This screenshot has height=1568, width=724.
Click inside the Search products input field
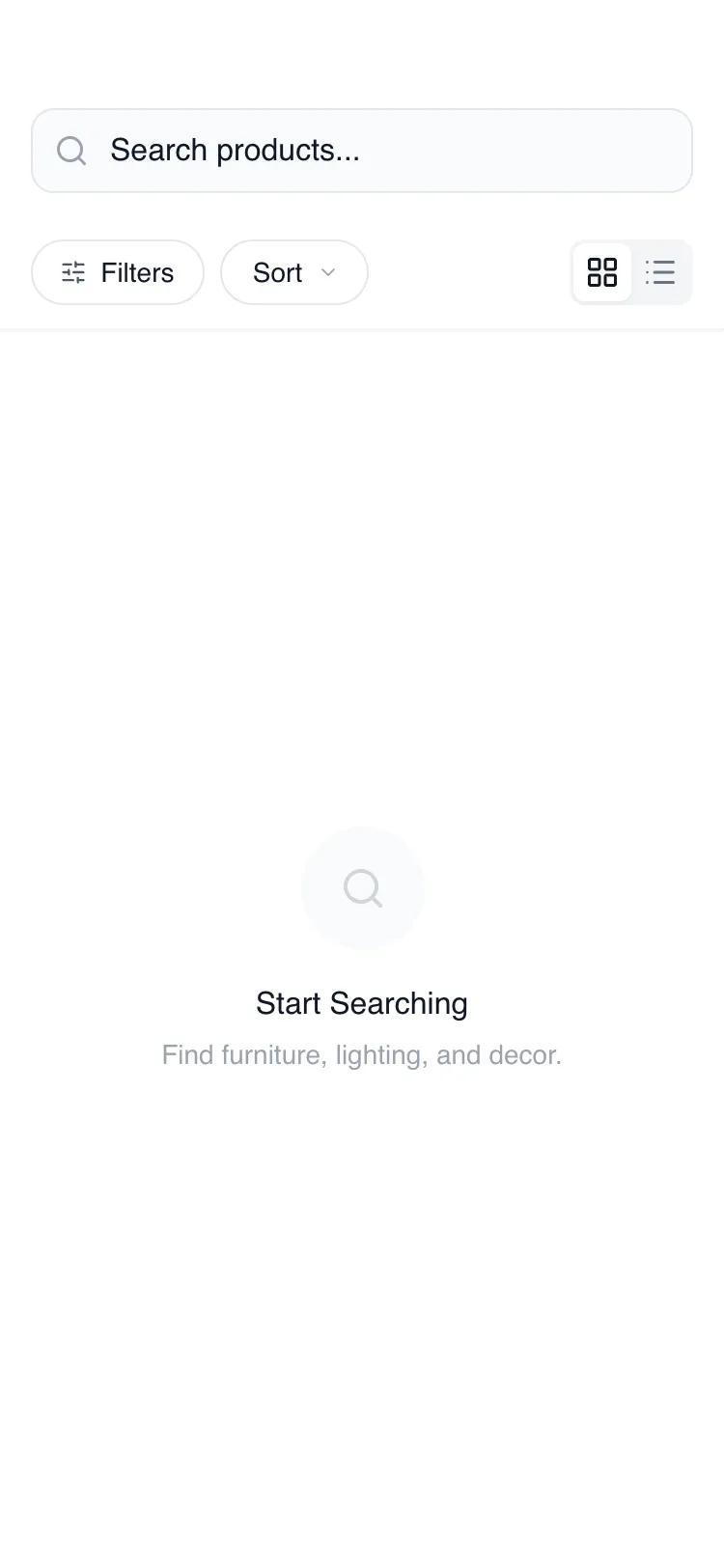(x=362, y=151)
